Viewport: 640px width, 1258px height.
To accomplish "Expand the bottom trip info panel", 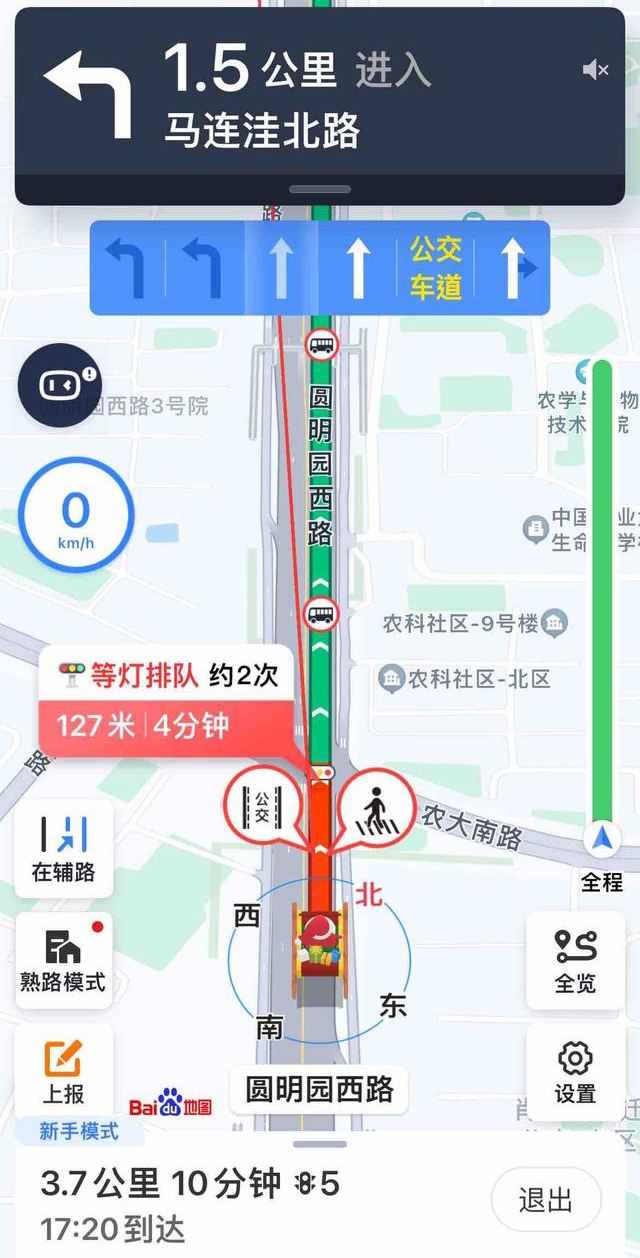I will point(320,1144).
